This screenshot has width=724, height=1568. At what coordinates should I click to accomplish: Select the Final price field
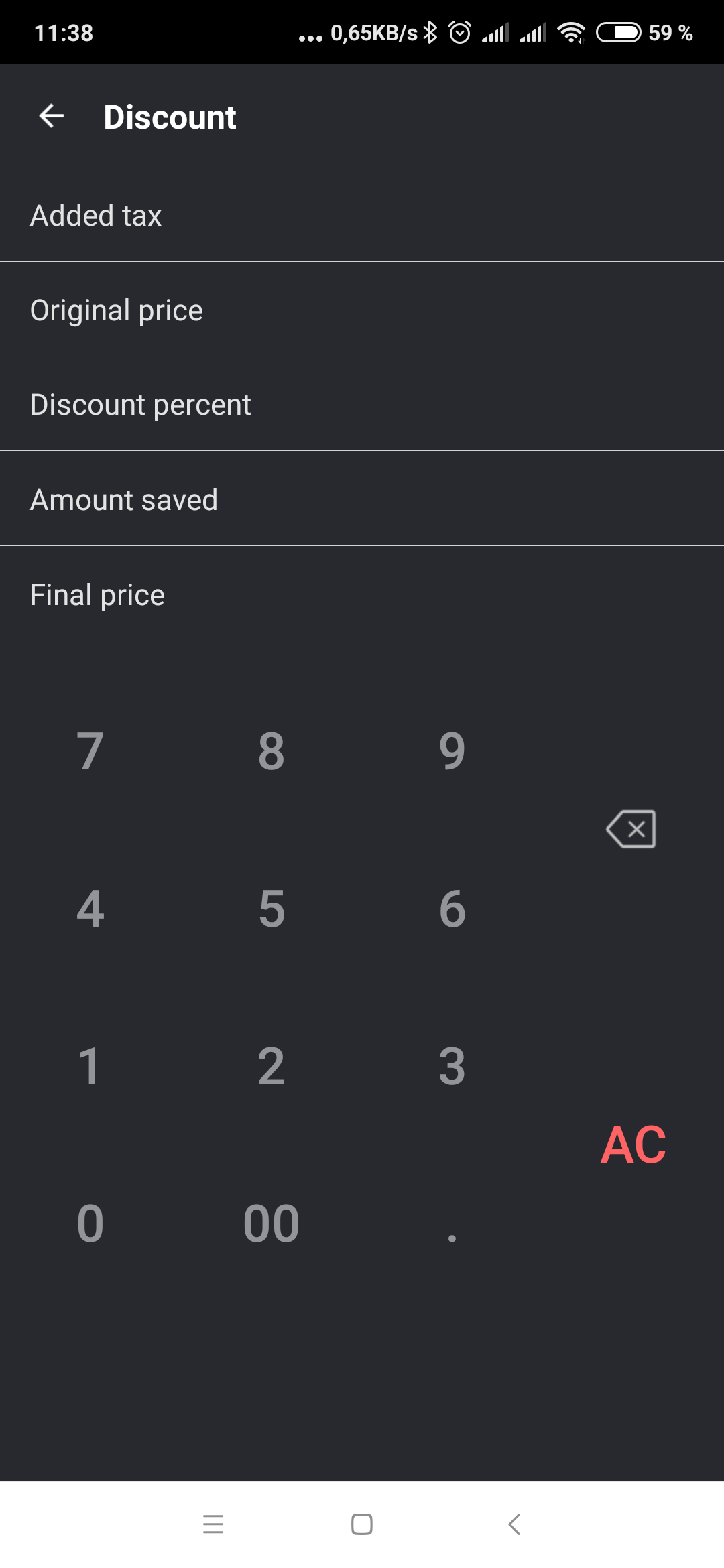(x=362, y=595)
